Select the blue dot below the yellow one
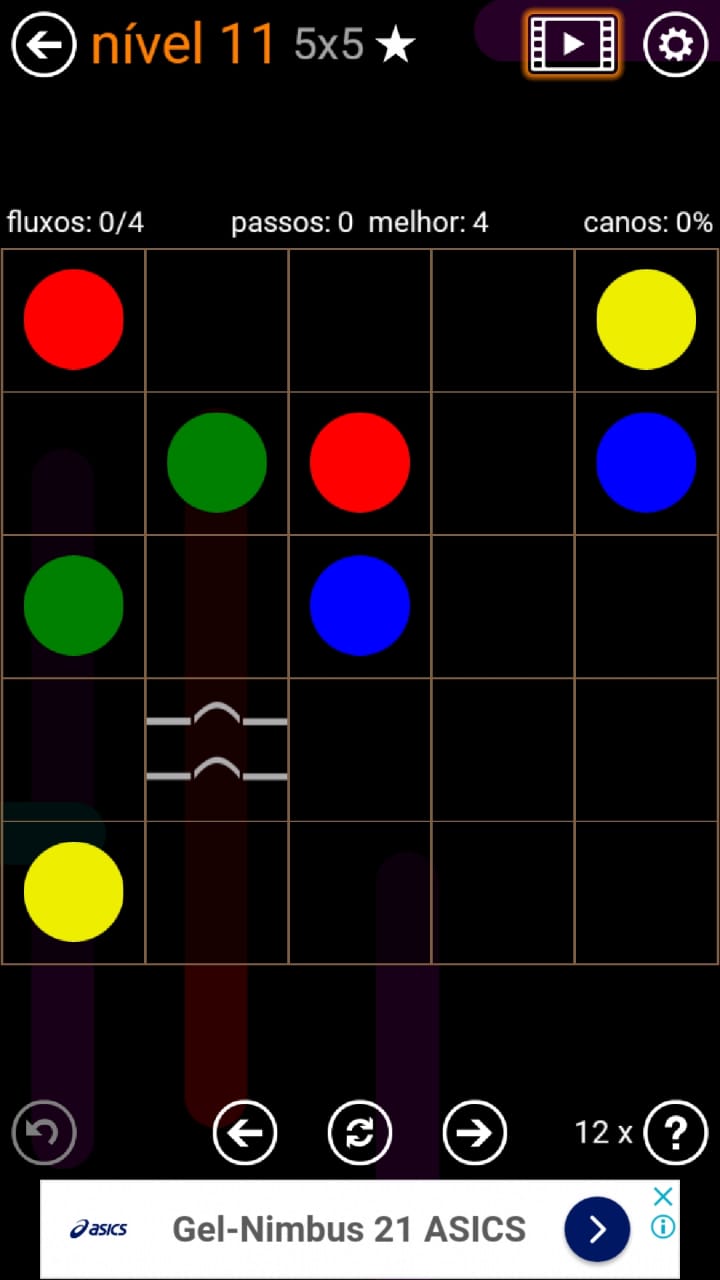Viewport: 720px width, 1280px height. pos(646,462)
